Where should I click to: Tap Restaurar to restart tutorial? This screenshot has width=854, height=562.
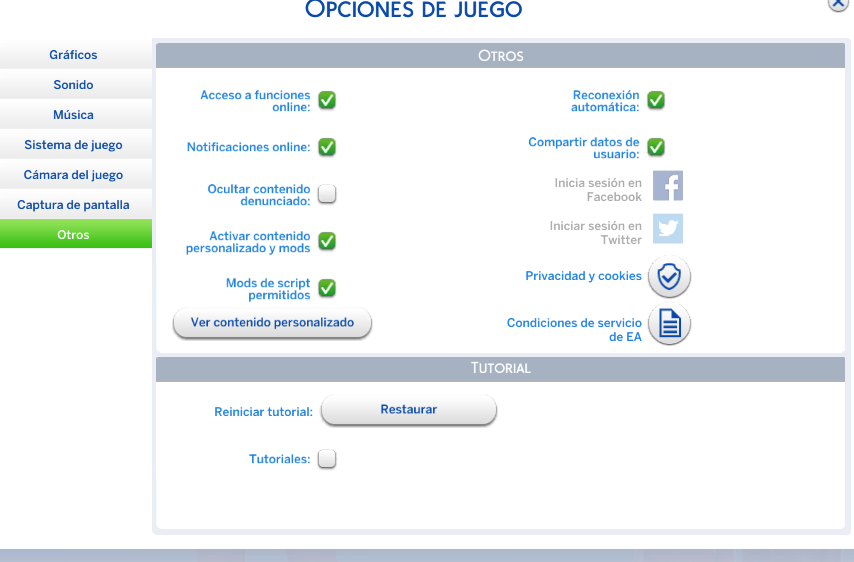(408, 410)
